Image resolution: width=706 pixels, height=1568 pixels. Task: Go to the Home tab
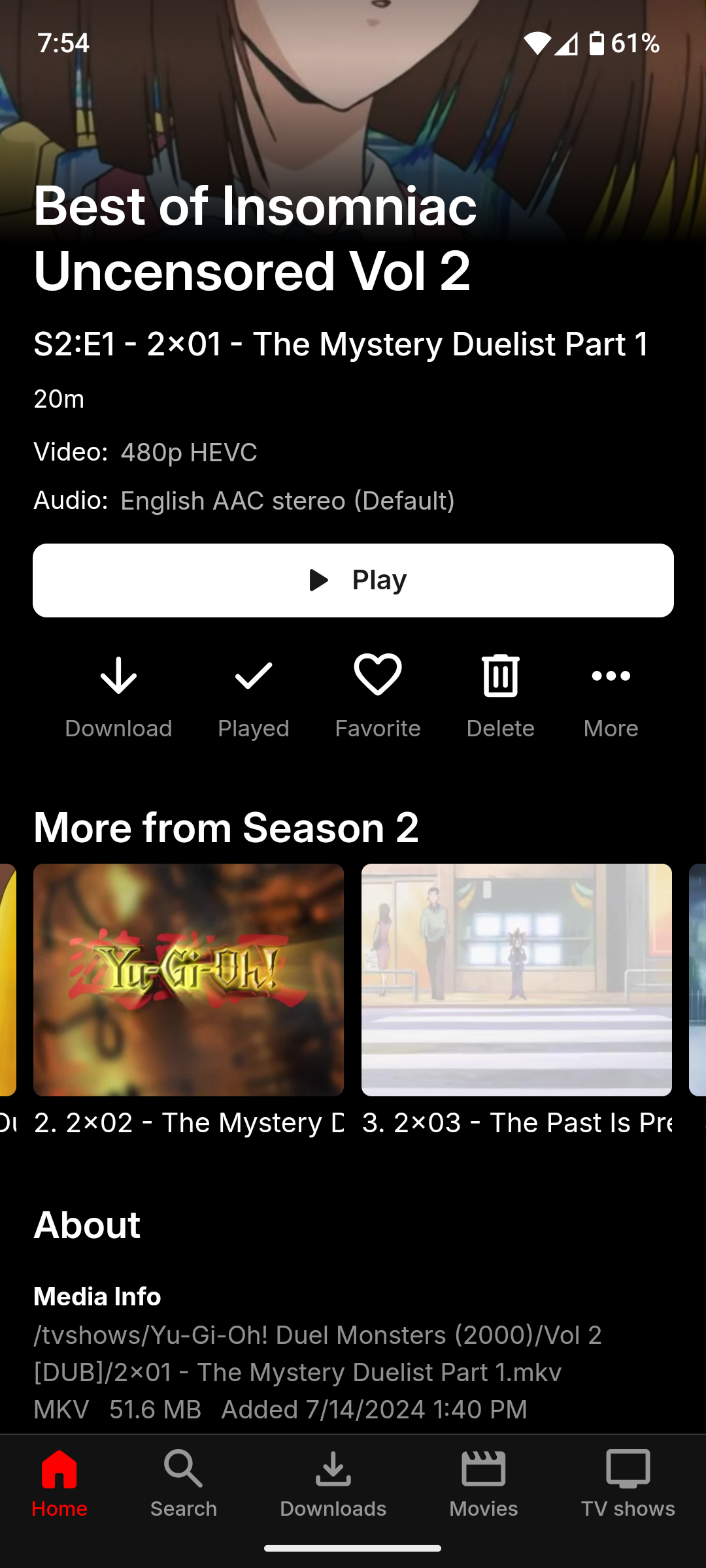coord(59,1484)
